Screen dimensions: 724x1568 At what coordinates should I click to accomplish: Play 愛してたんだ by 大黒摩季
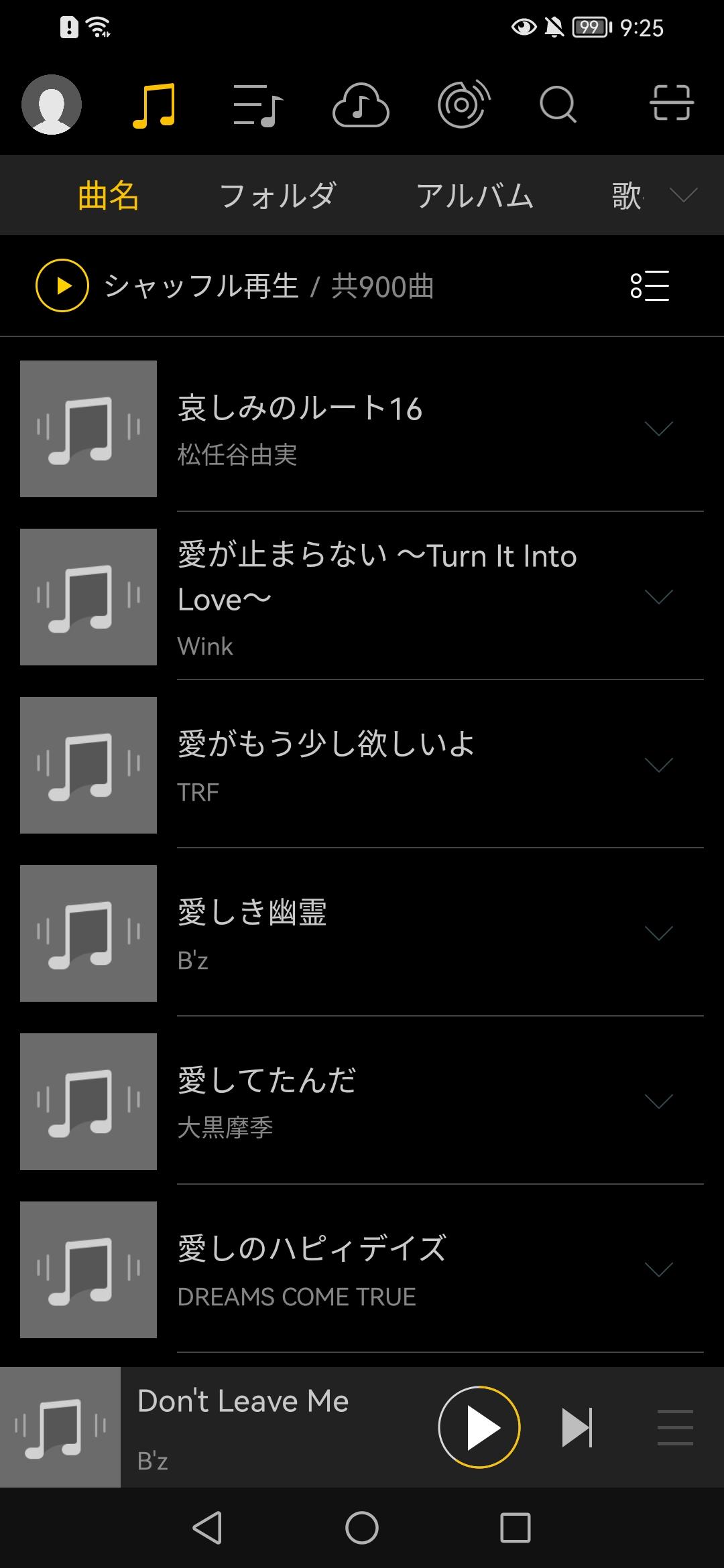362,1102
